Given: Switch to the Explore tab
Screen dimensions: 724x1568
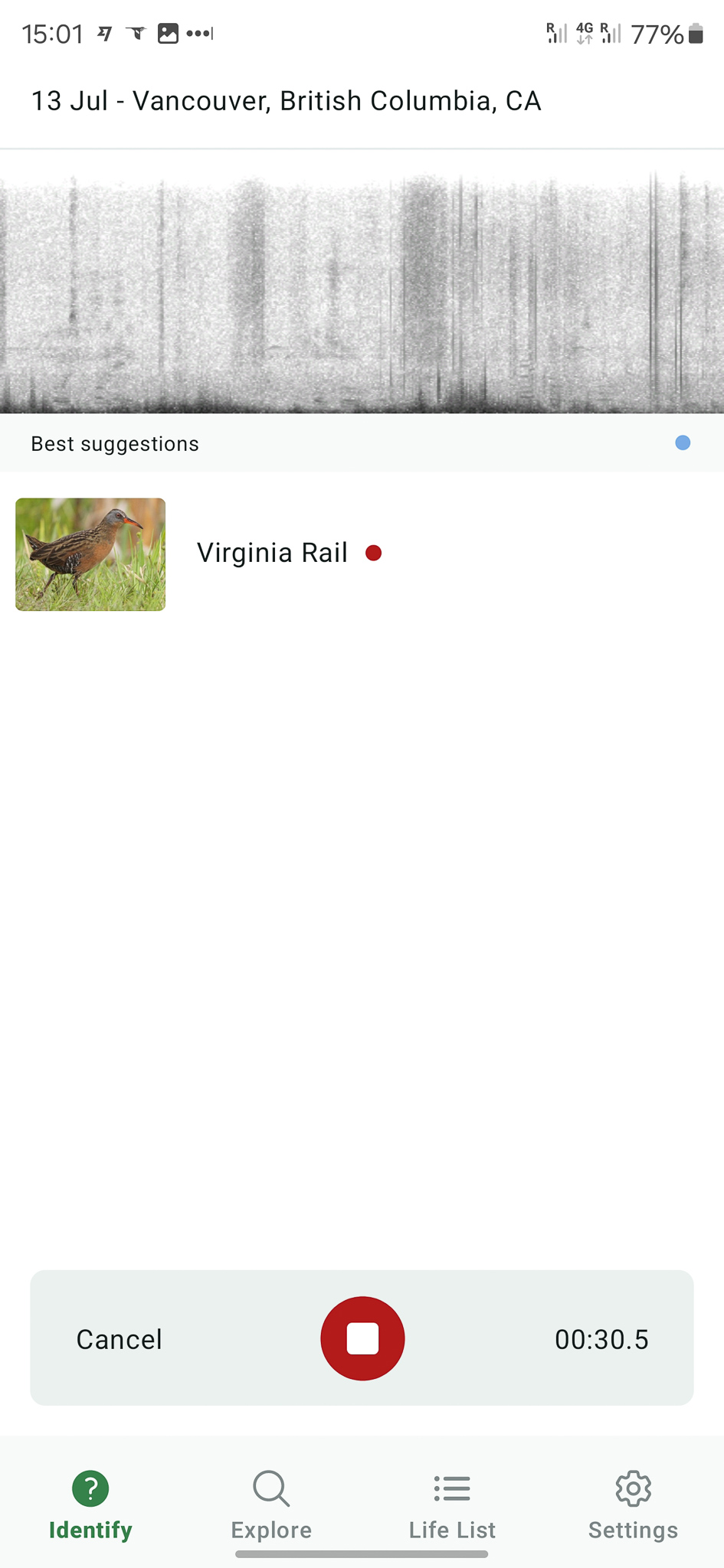Looking at the screenshot, I should coord(271,1505).
